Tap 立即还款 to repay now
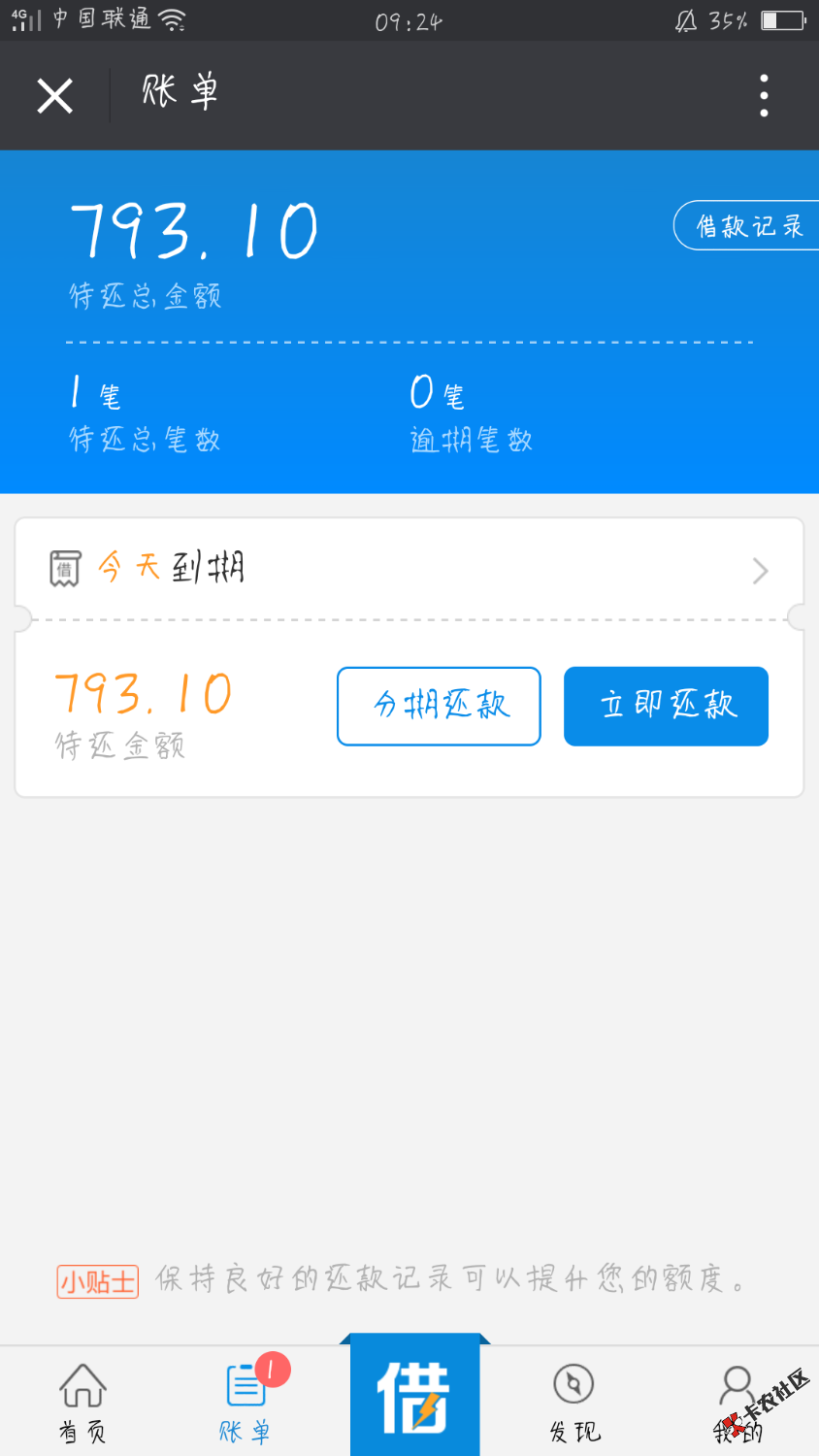This screenshot has height=1456, width=819. [x=666, y=706]
